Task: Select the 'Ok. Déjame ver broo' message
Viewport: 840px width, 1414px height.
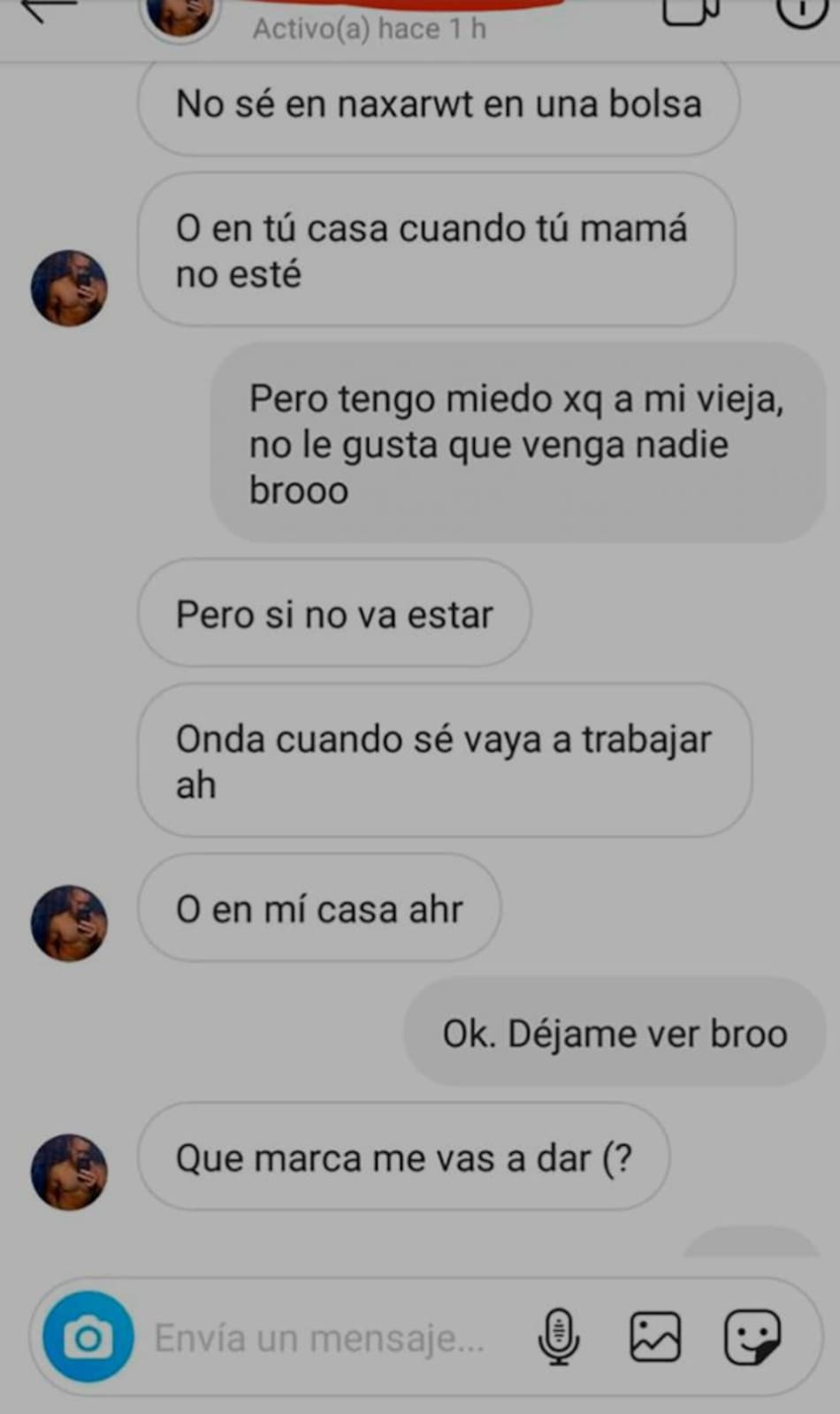Action: pyautogui.click(x=614, y=1031)
